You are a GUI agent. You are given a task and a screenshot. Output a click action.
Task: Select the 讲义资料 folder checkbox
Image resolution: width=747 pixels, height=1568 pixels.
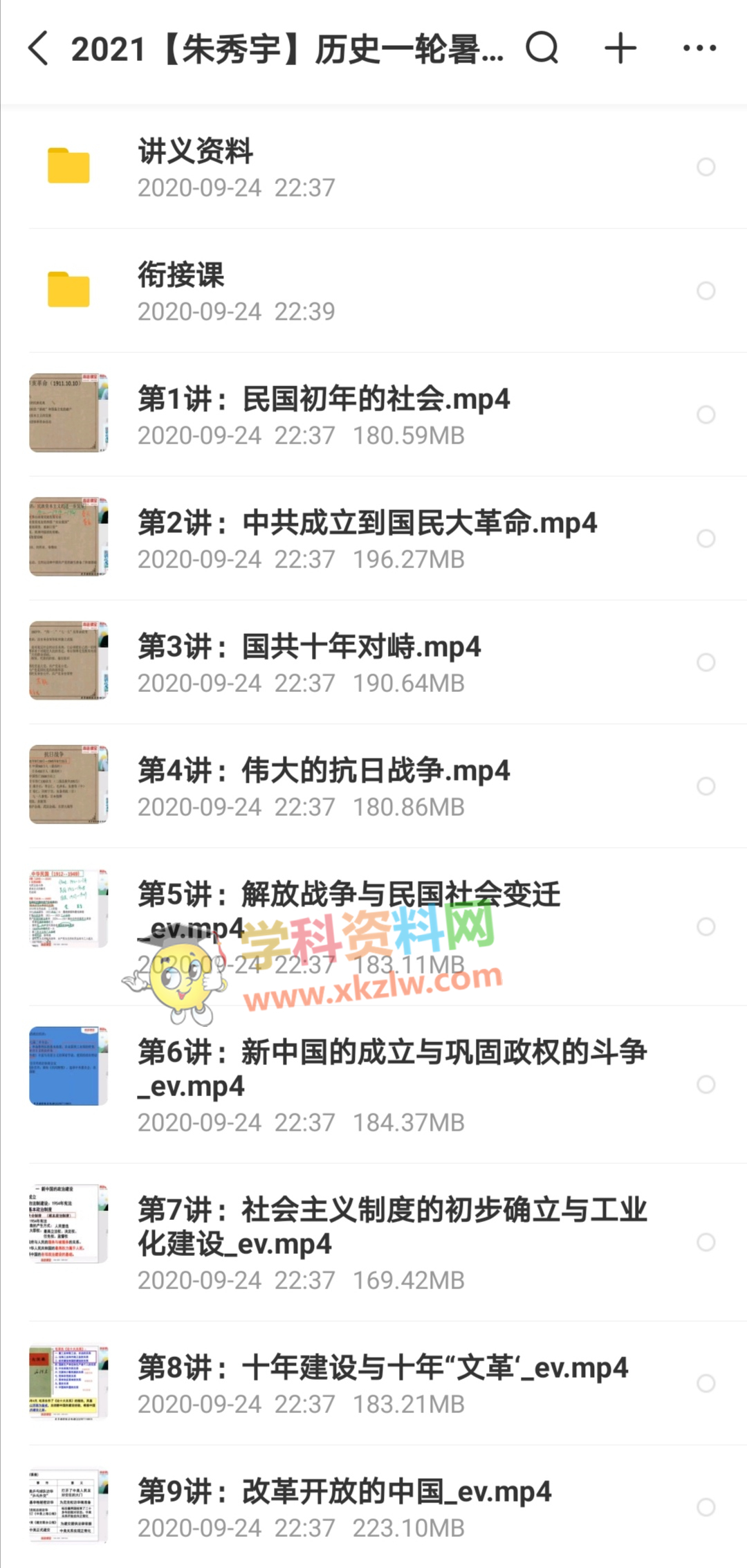705,167
